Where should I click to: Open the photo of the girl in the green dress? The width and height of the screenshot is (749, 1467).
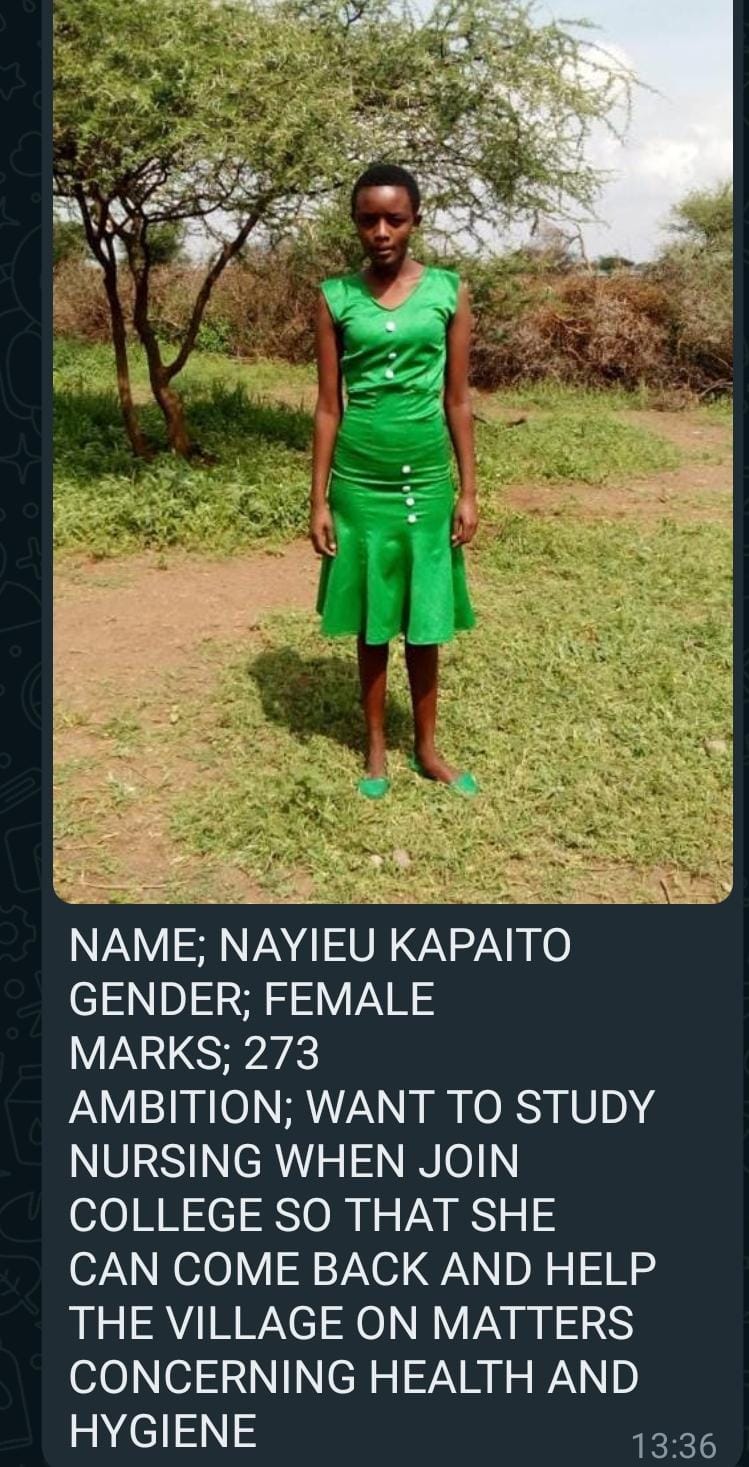pyautogui.click(x=392, y=450)
